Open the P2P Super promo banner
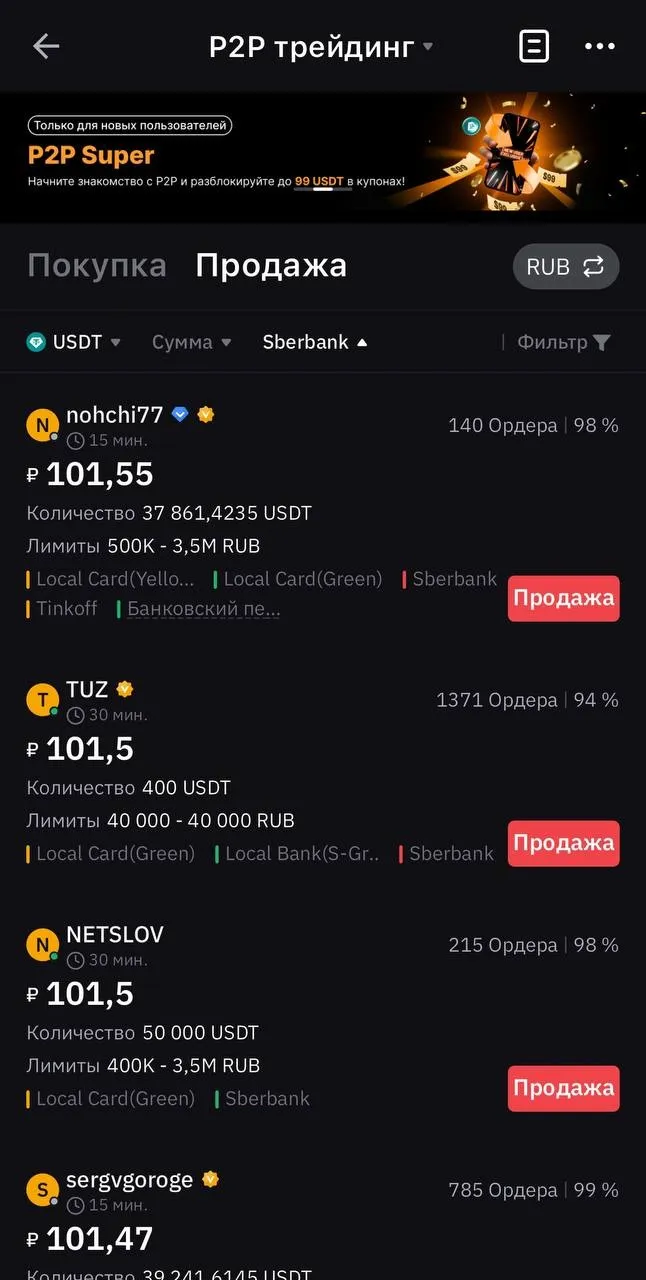 point(323,158)
